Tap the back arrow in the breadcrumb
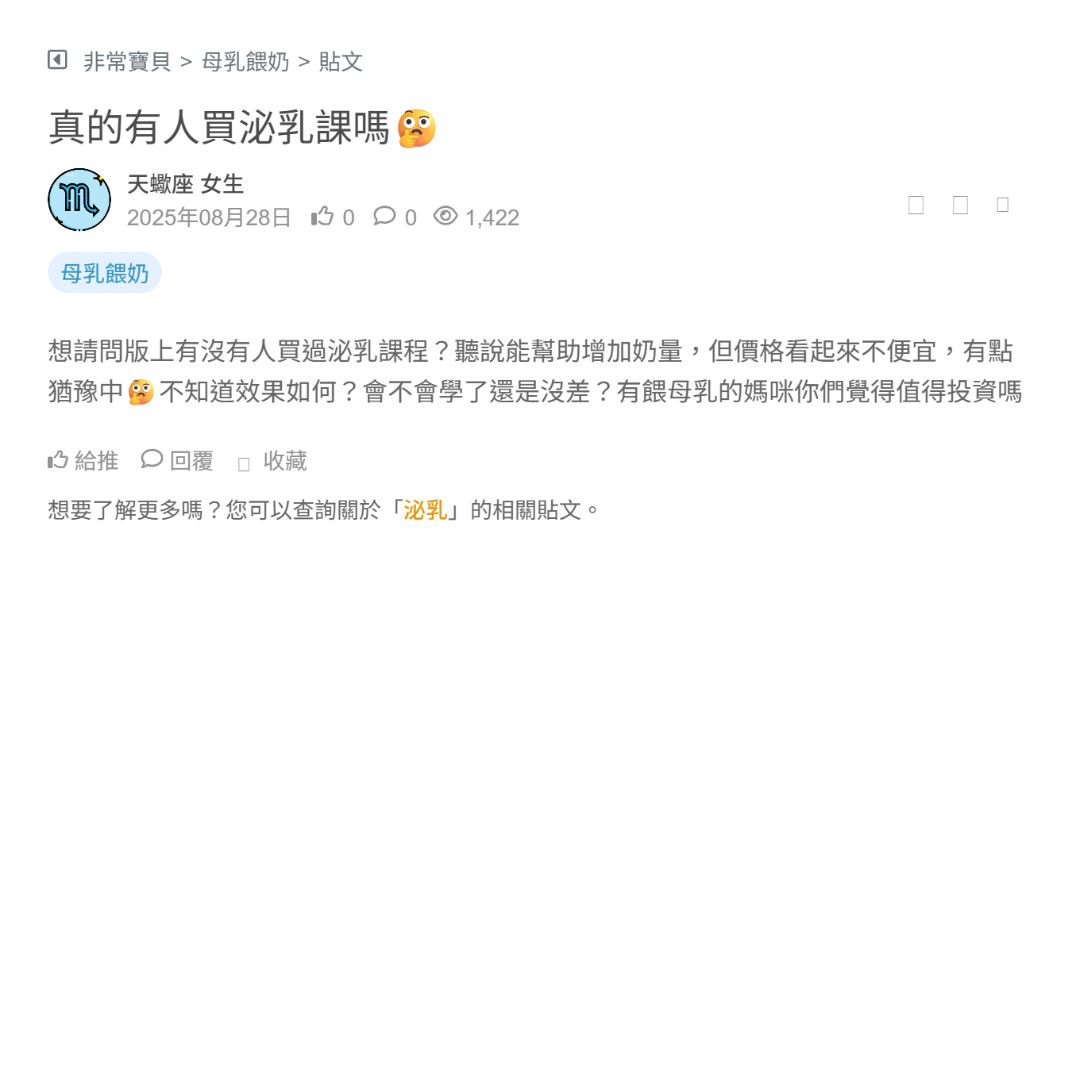 click(58, 60)
